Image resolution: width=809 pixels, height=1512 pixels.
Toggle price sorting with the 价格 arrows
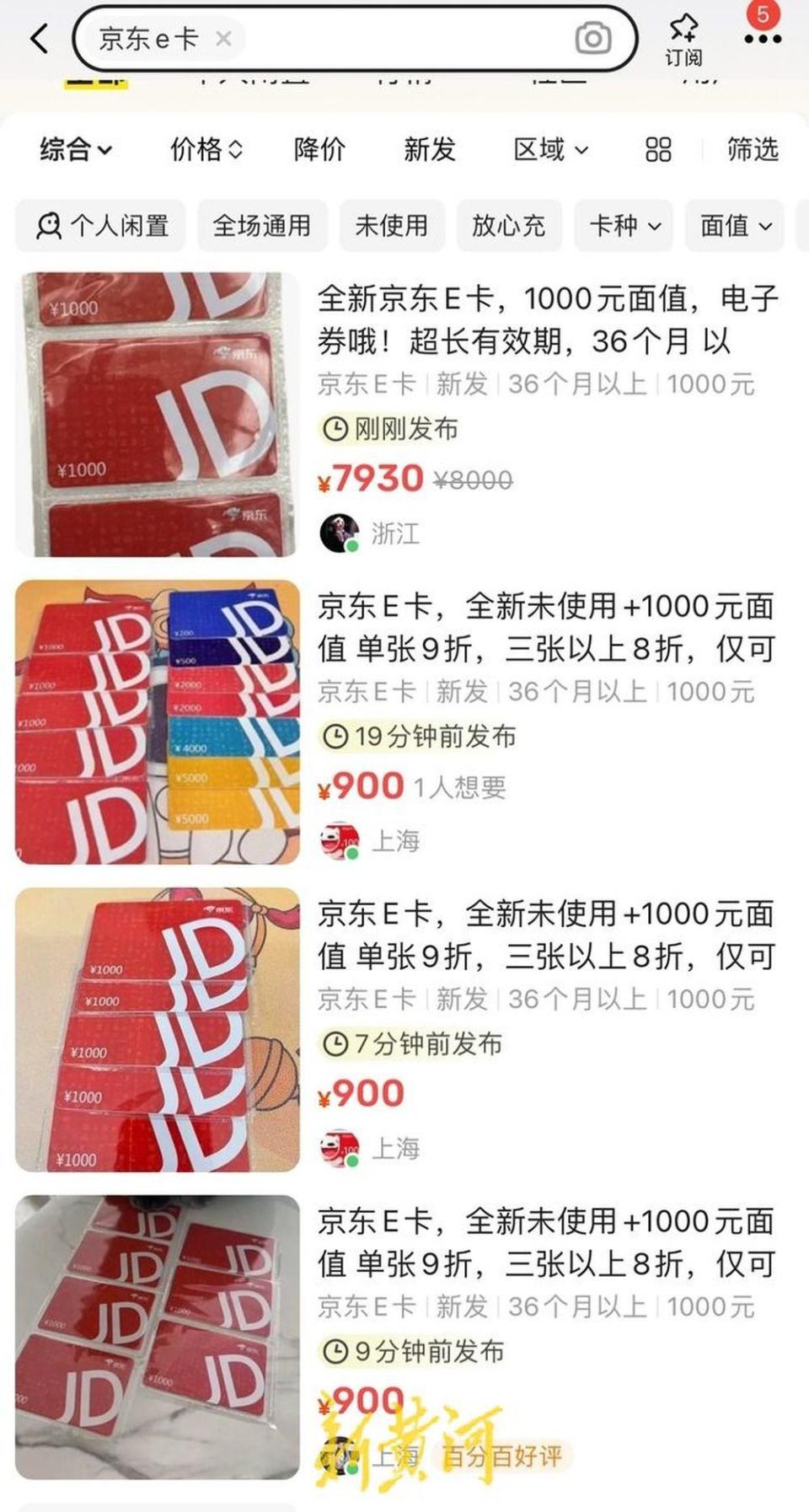205,150
